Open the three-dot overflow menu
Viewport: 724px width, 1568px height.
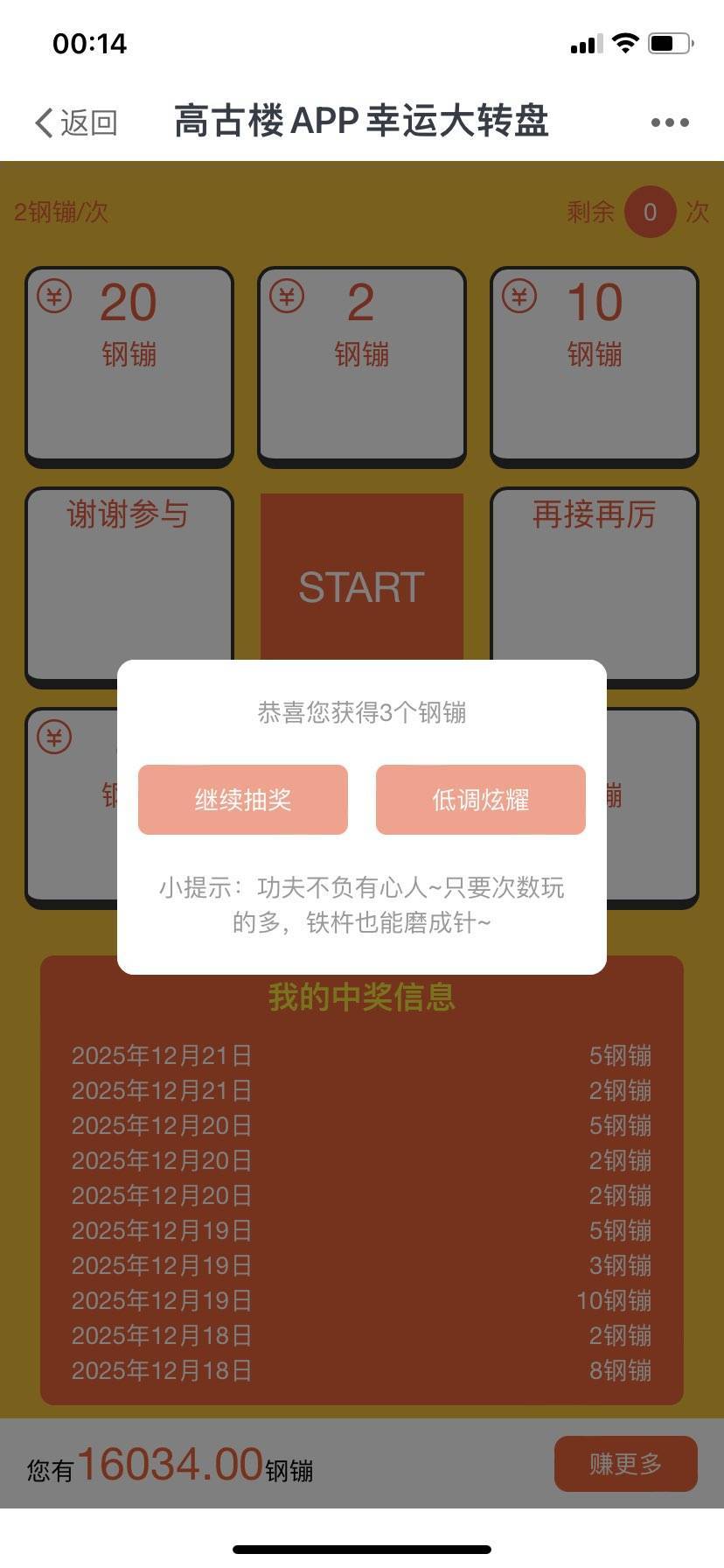tap(670, 122)
